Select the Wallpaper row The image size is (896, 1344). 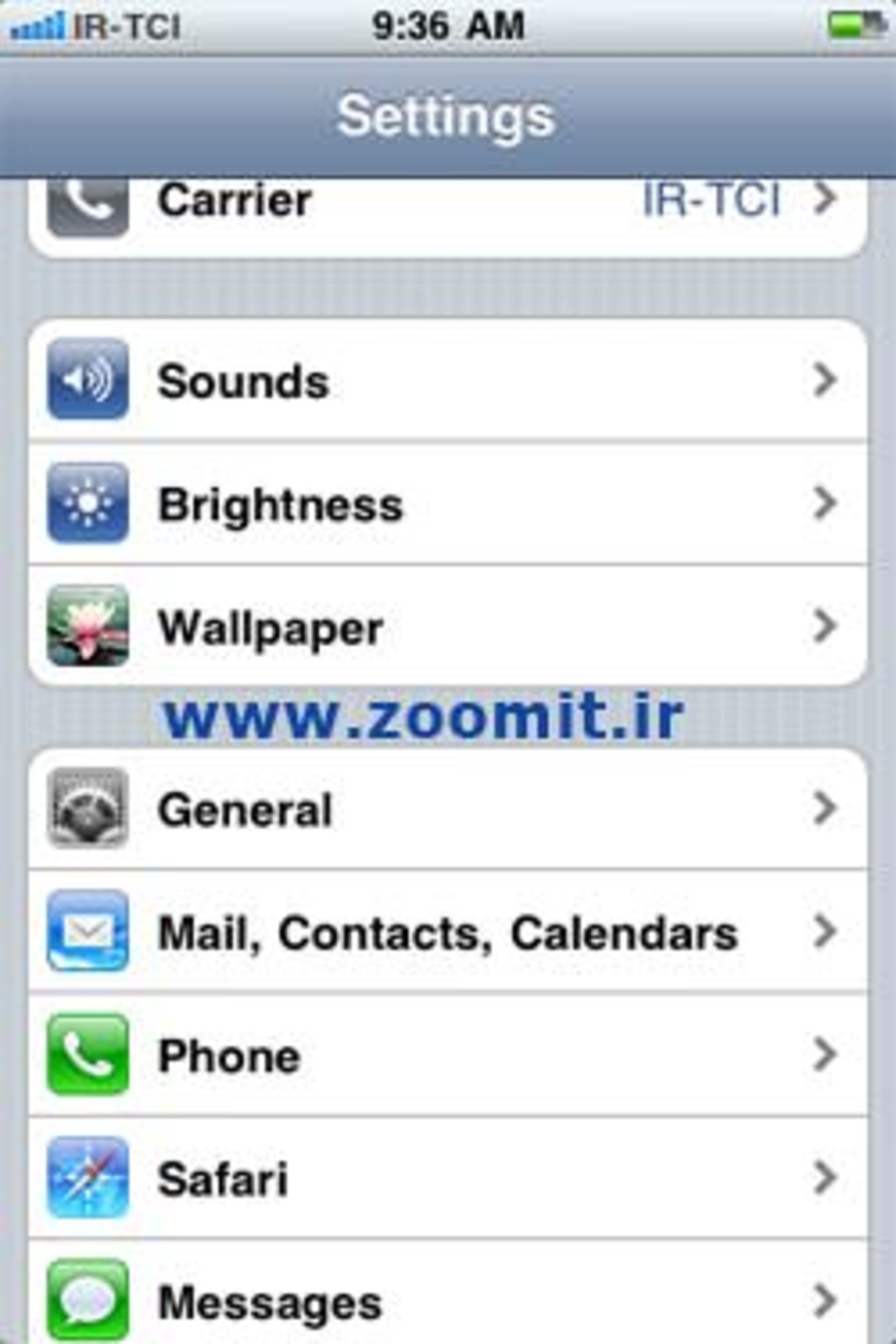click(x=448, y=627)
